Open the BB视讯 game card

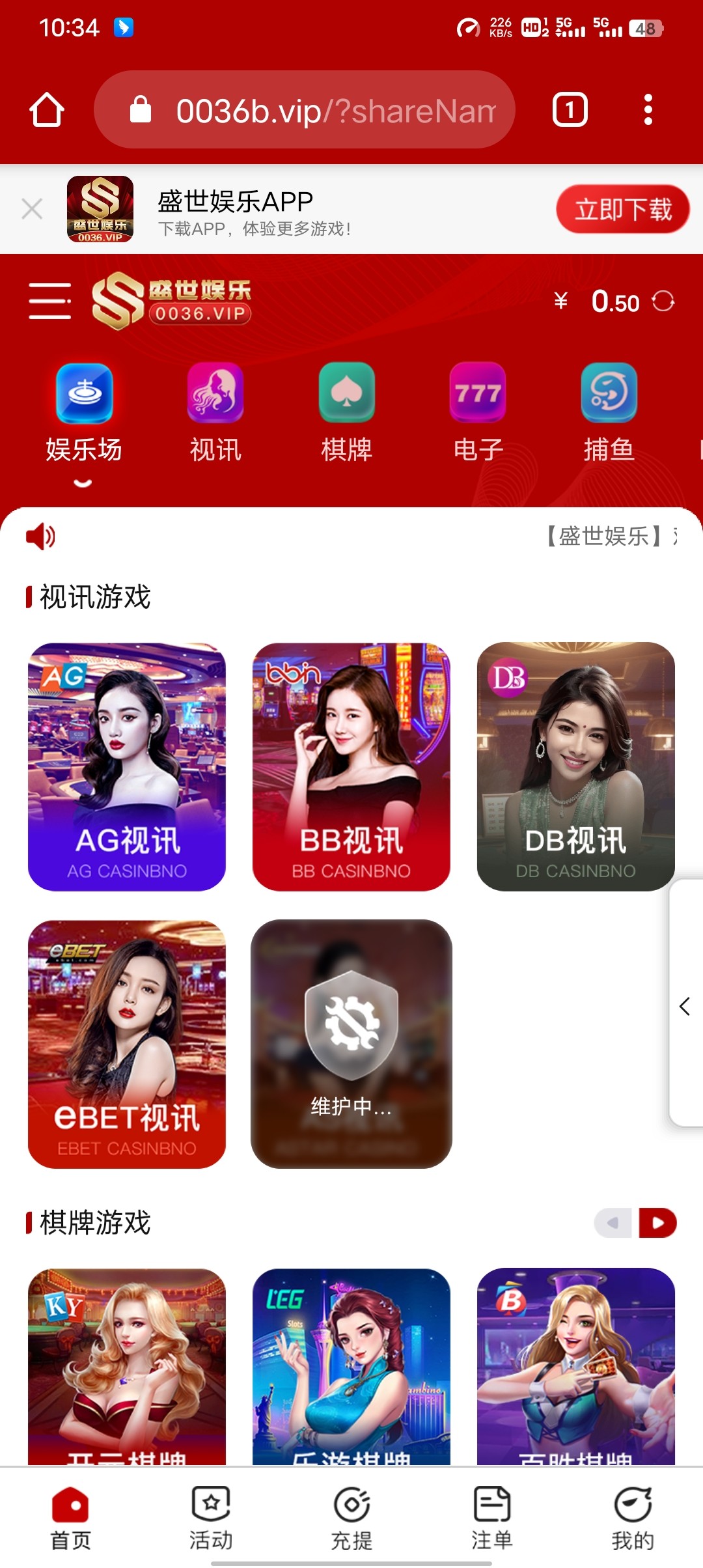[x=351, y=766]
